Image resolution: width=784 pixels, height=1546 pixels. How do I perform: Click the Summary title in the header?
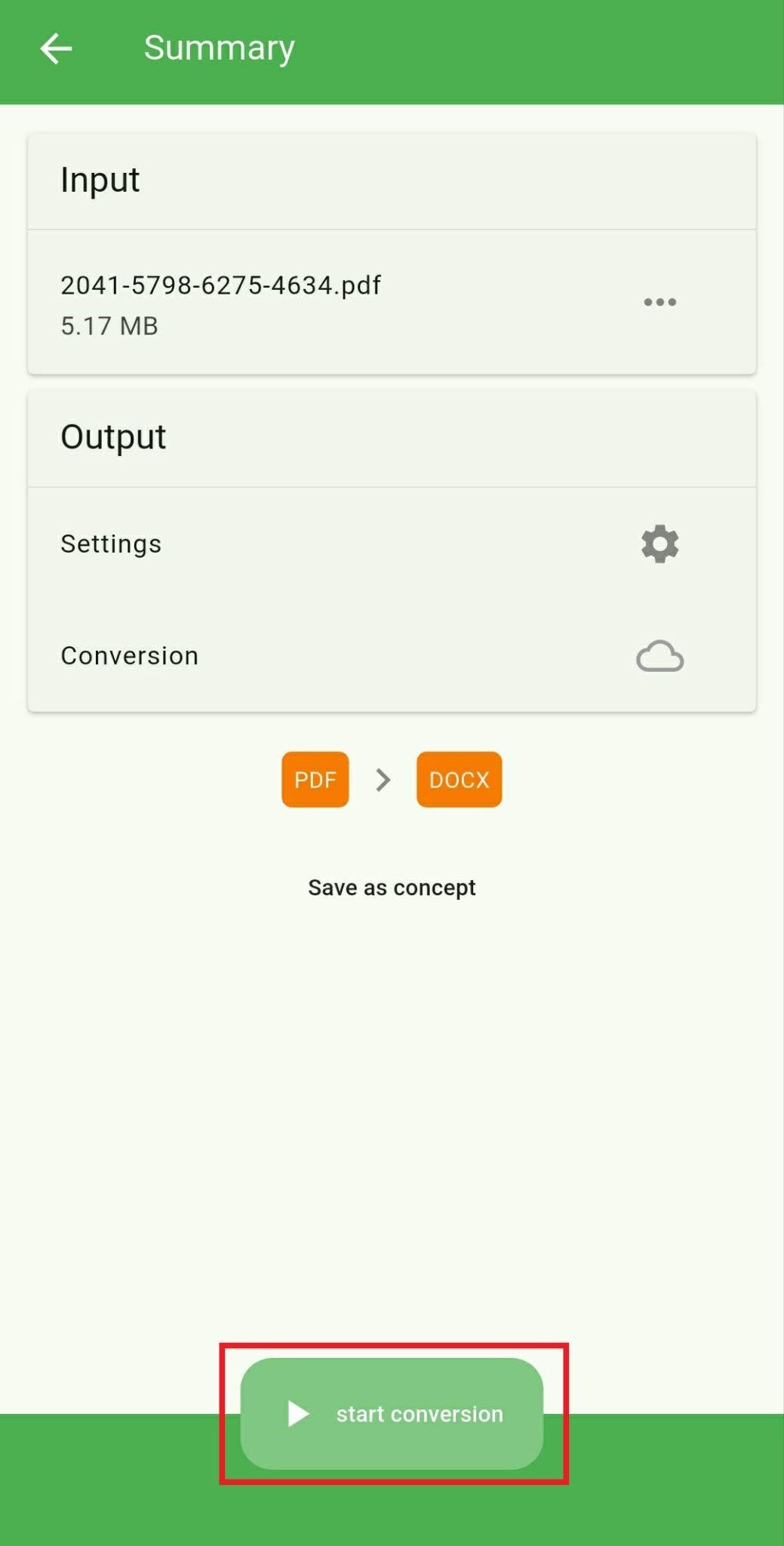(x=219, y=47)
